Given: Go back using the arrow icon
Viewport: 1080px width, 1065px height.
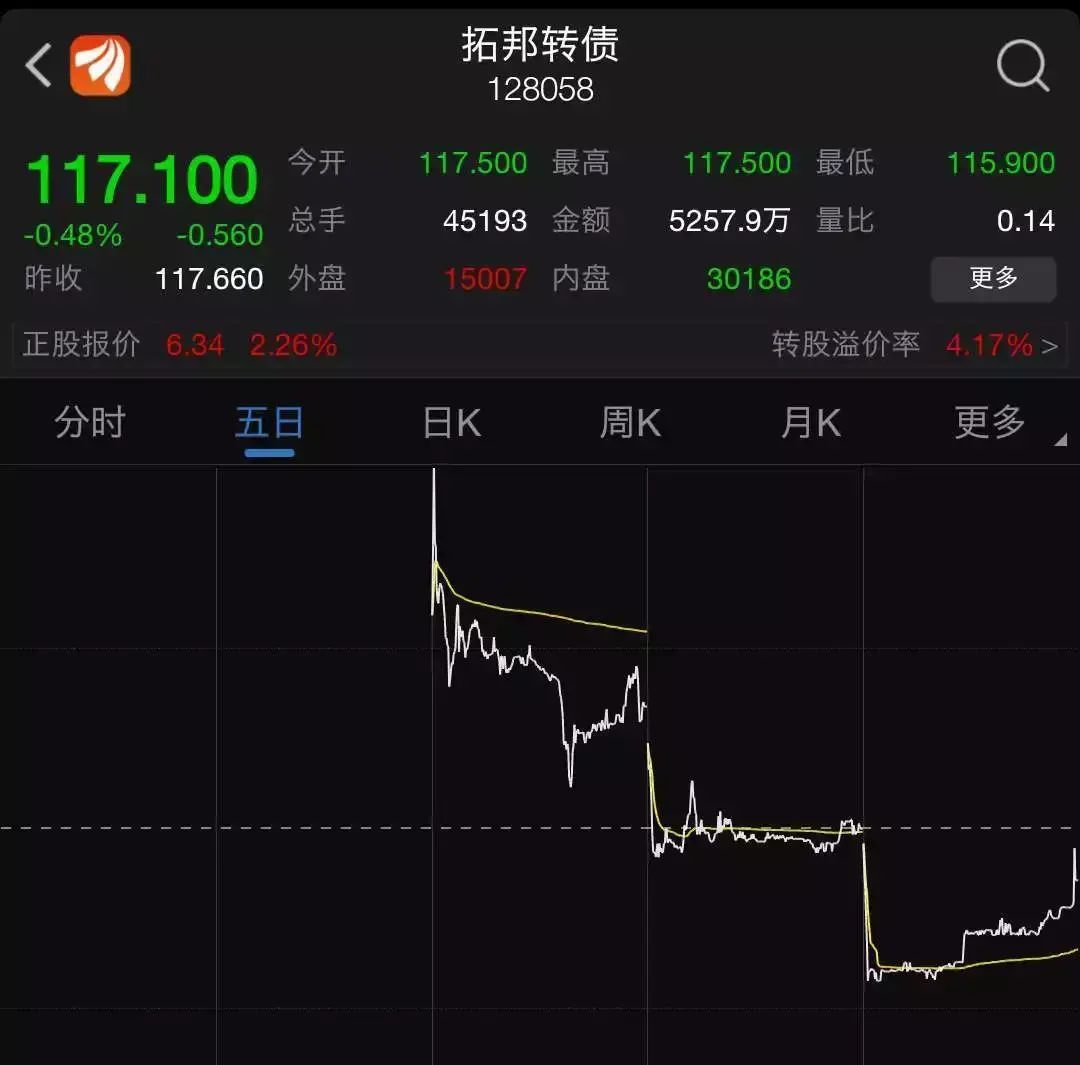Looking at the screenshot, I should pos(38,66).
